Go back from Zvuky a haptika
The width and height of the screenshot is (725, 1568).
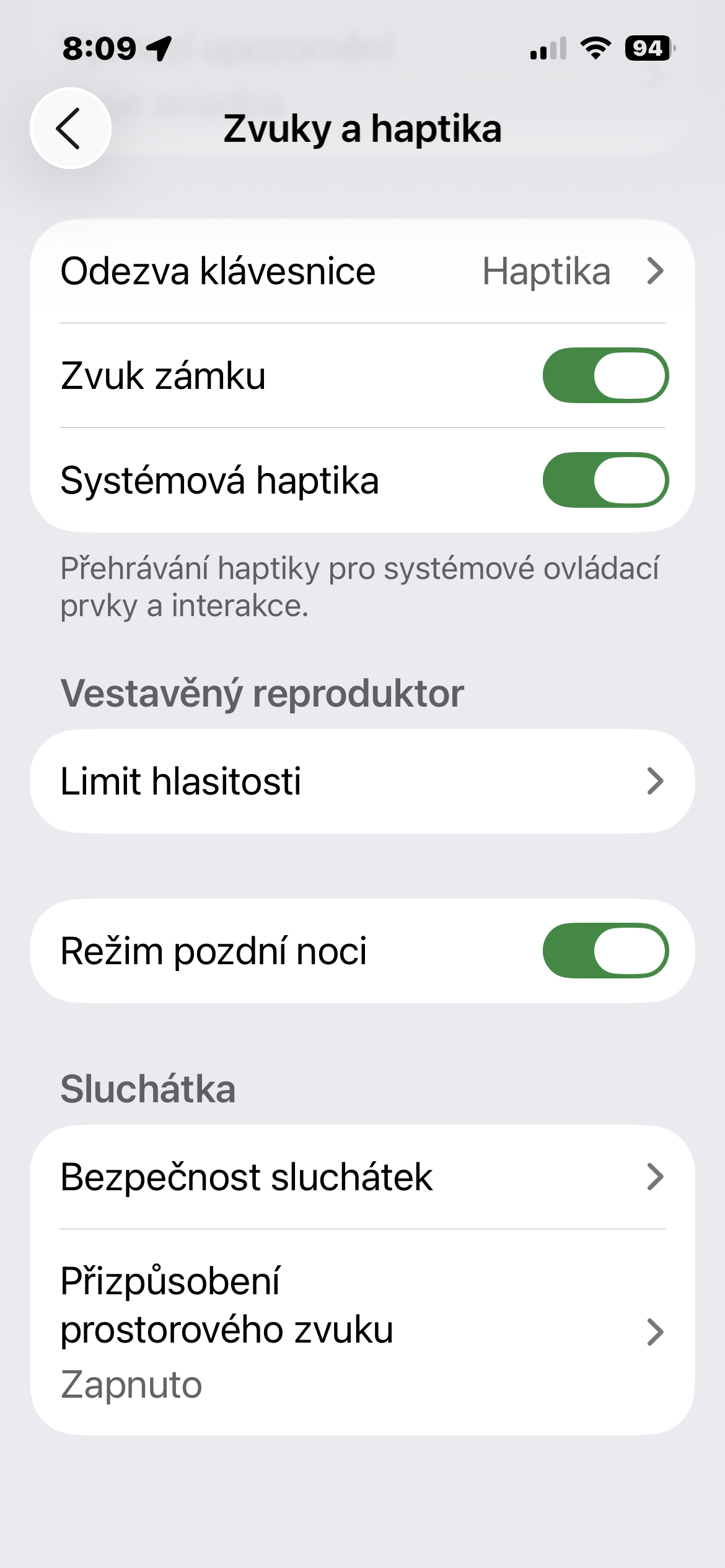70,128
